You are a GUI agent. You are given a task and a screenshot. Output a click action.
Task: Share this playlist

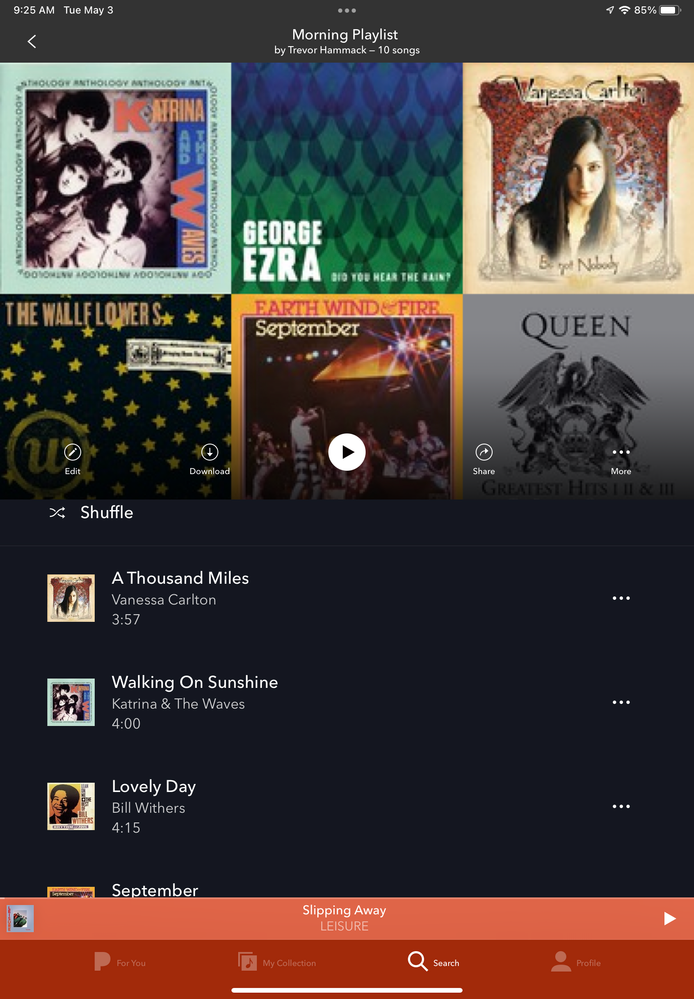(x=484, y=458)
